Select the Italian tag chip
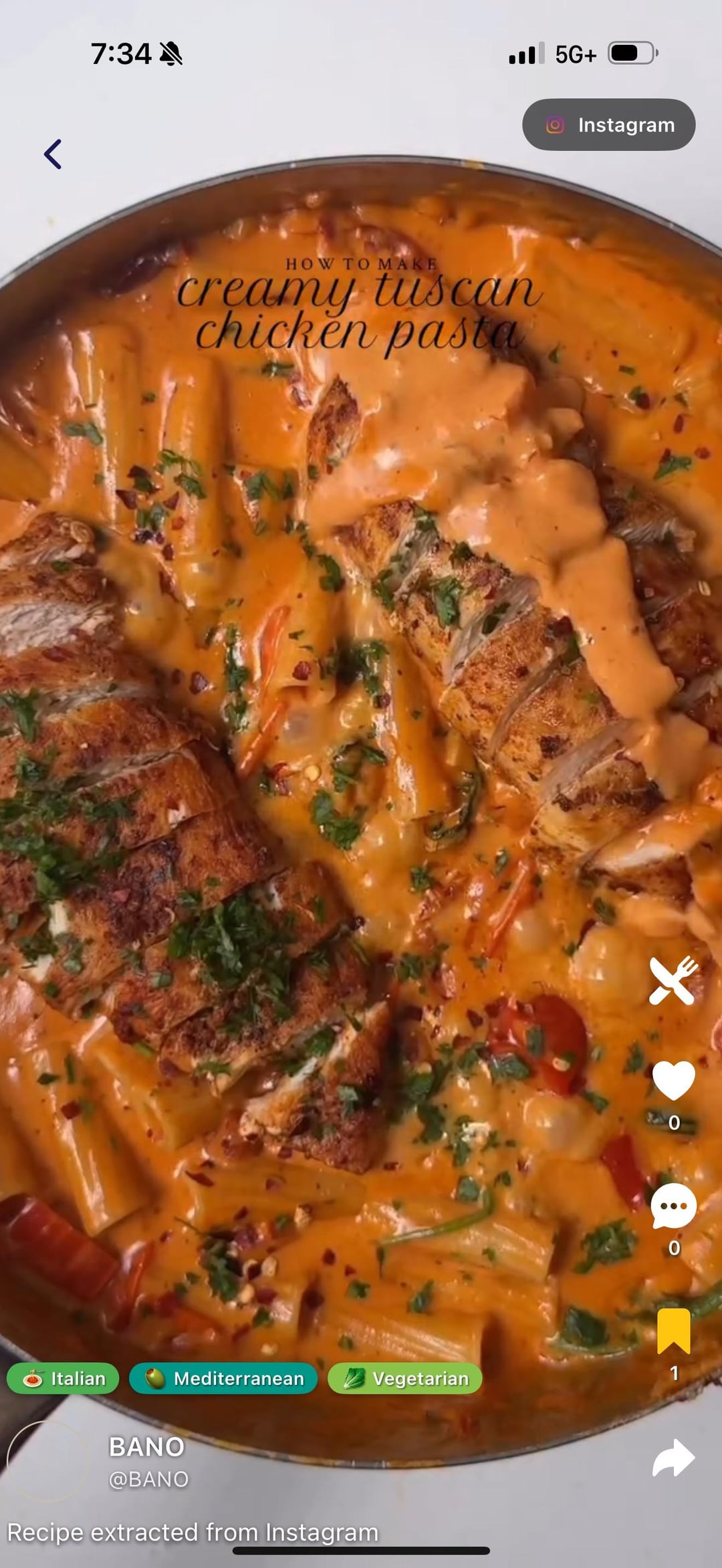 [x=64, y=1378]
